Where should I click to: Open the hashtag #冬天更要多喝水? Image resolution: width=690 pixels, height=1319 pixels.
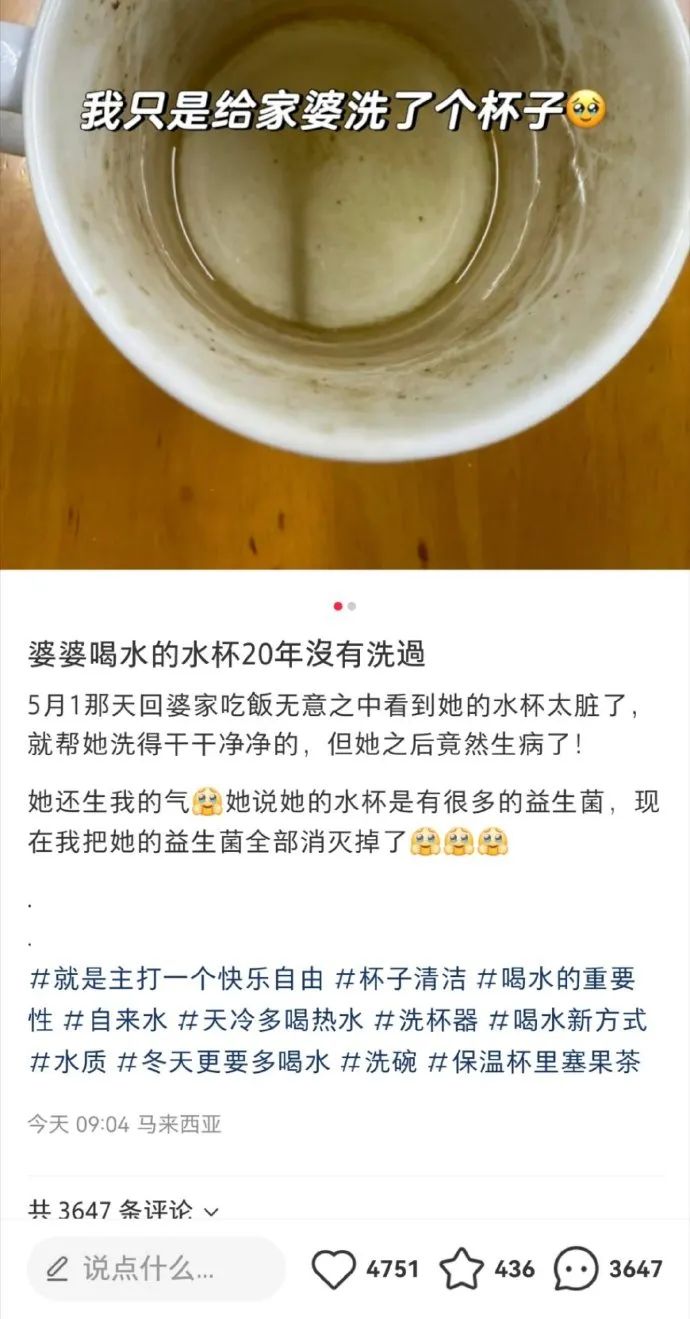click(x=224, y=1062)
